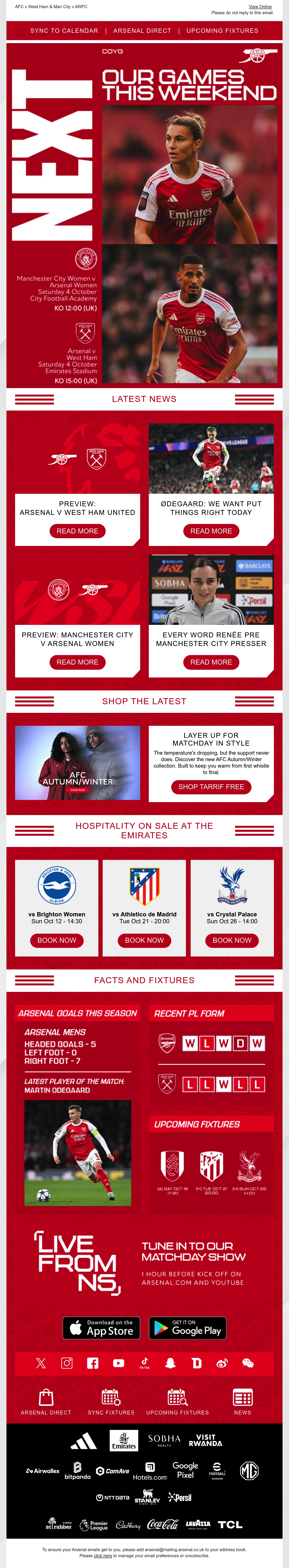Read more on Manchester City v Arsenal Women
Viewport: 289px width, 1568px height.
click(x=77, y=662)
